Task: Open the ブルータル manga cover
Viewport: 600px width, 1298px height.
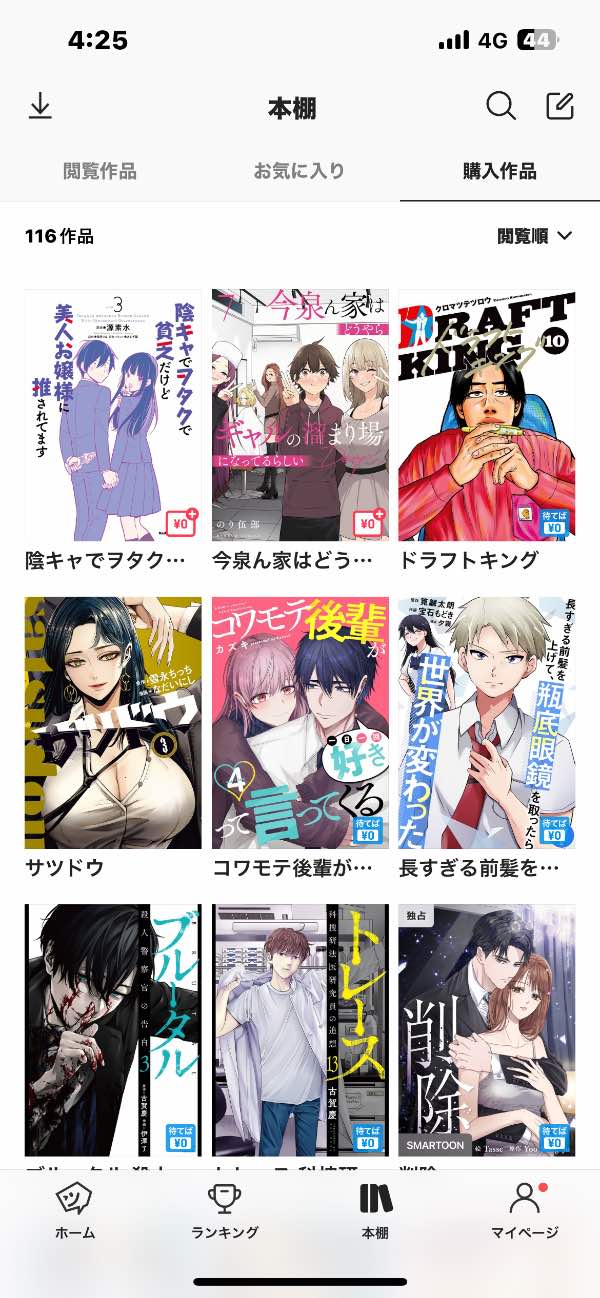Action: 113,1030
